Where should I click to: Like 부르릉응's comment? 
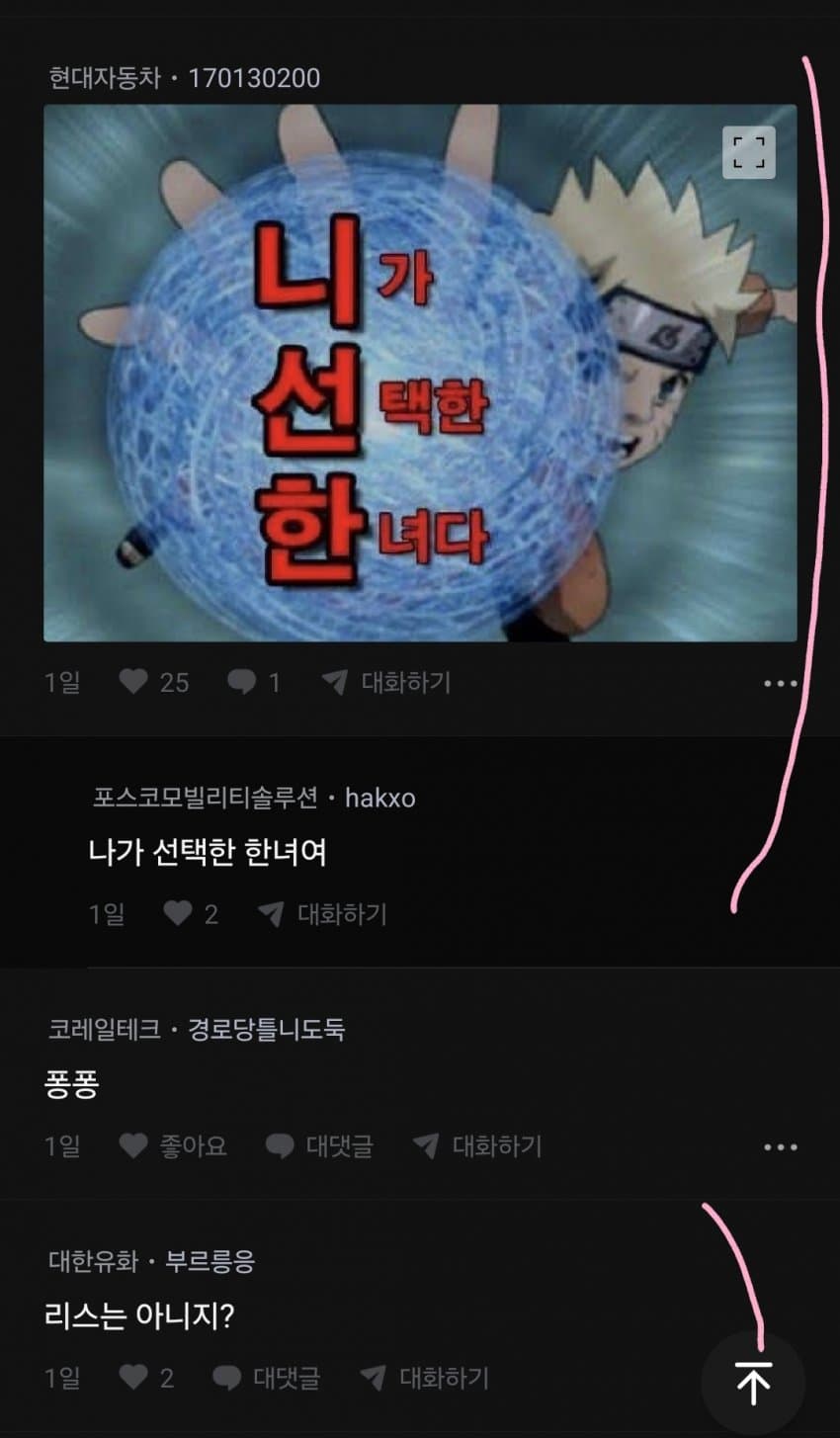(134, 1378)
